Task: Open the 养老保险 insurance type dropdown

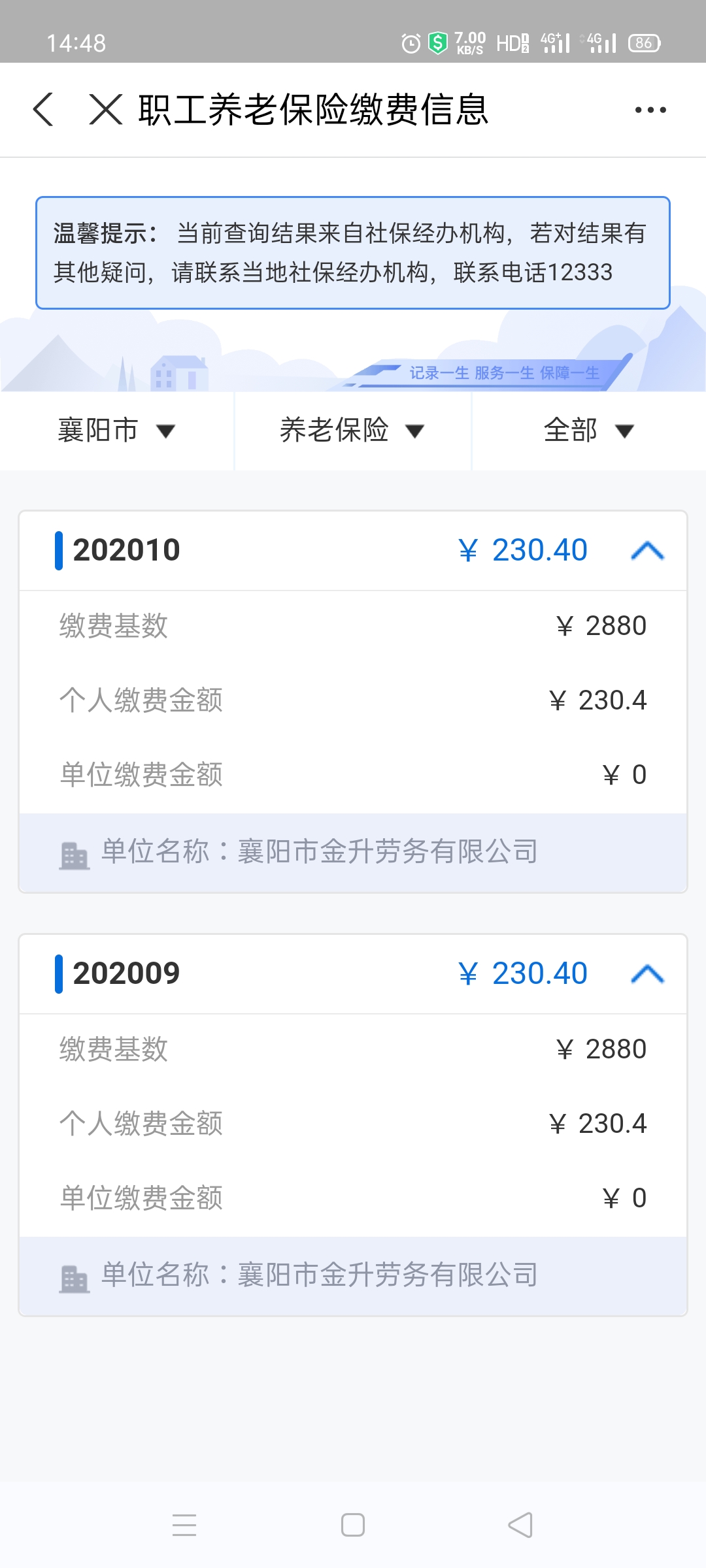Action: tap(352, 431)
